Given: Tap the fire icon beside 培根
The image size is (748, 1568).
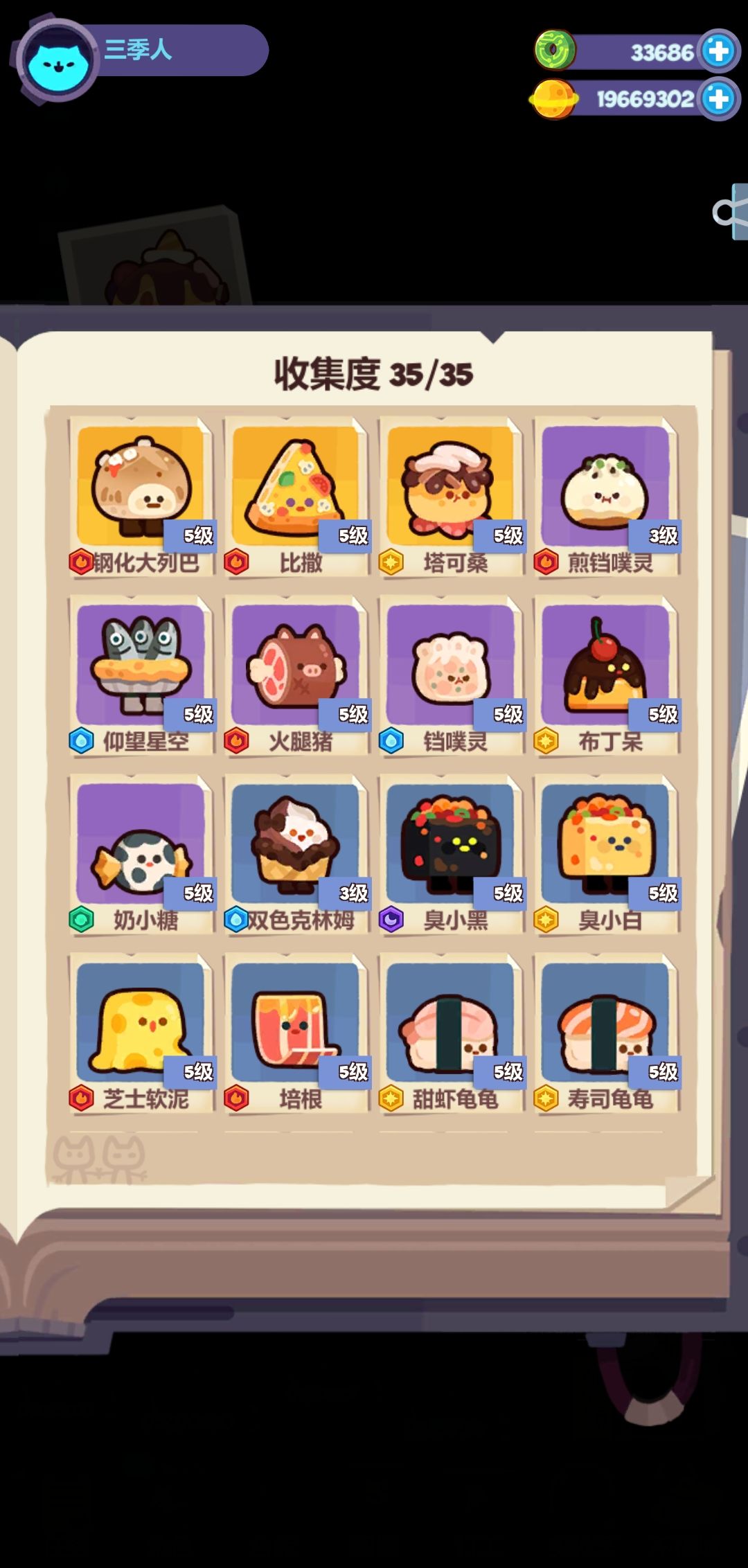Looking at the screenshot, I should (235, 1098).
